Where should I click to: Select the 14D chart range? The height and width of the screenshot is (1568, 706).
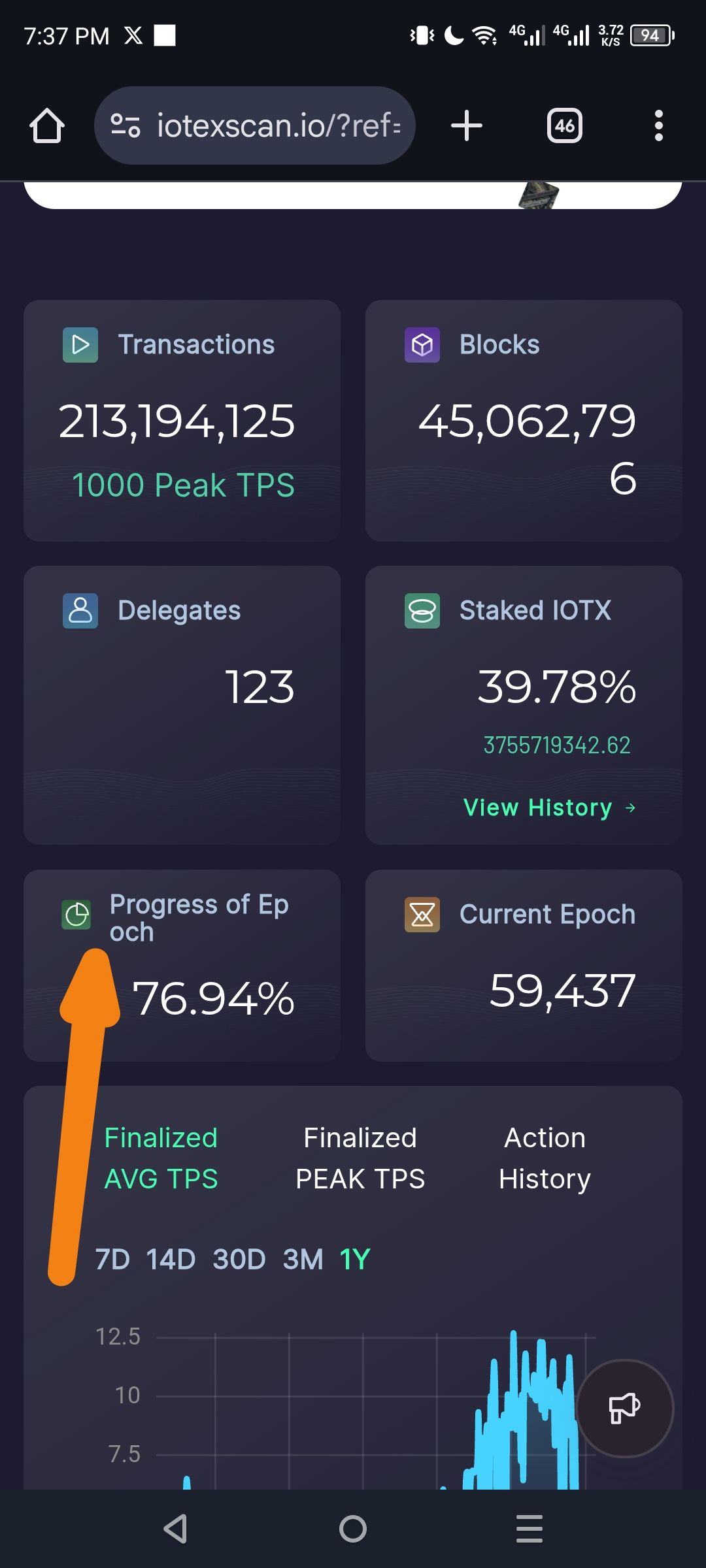click(171, 1259)
